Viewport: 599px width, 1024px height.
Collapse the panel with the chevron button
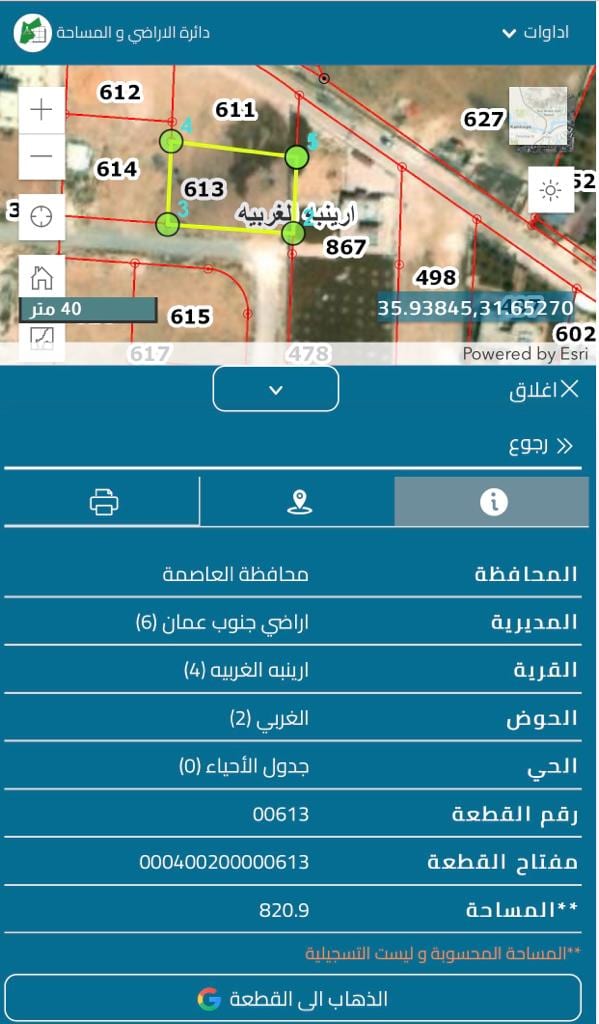coord(276,389)
